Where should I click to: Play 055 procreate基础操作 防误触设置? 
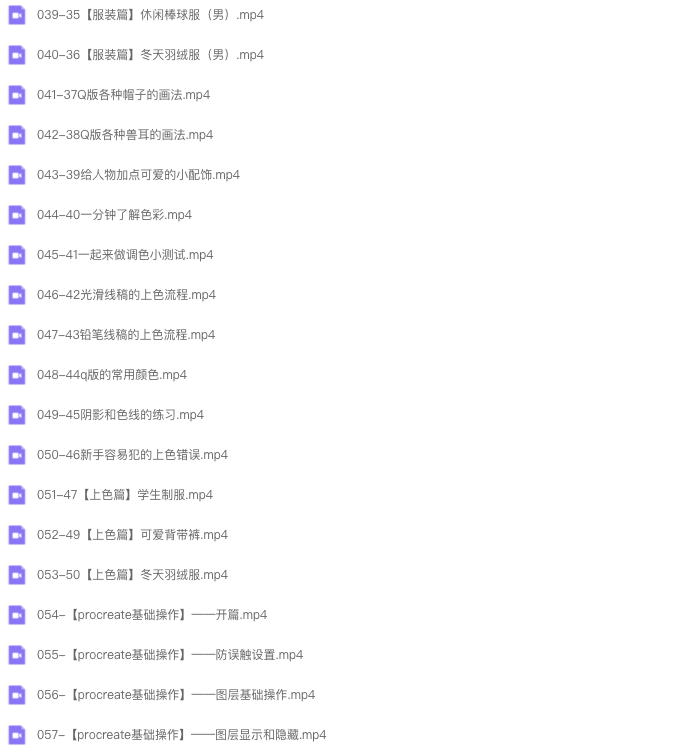(170, 655)
